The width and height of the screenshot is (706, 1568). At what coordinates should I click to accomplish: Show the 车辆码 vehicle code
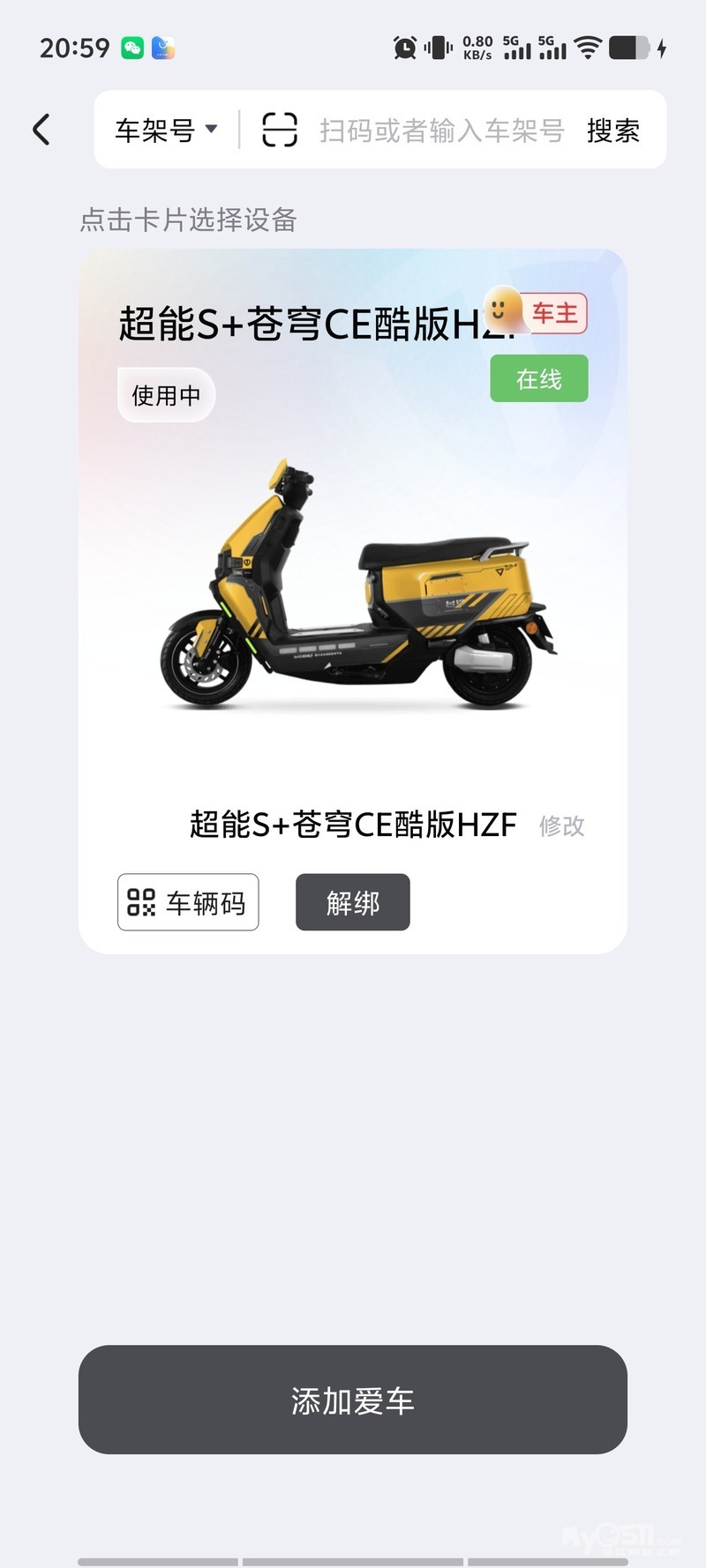click(188, 902)
